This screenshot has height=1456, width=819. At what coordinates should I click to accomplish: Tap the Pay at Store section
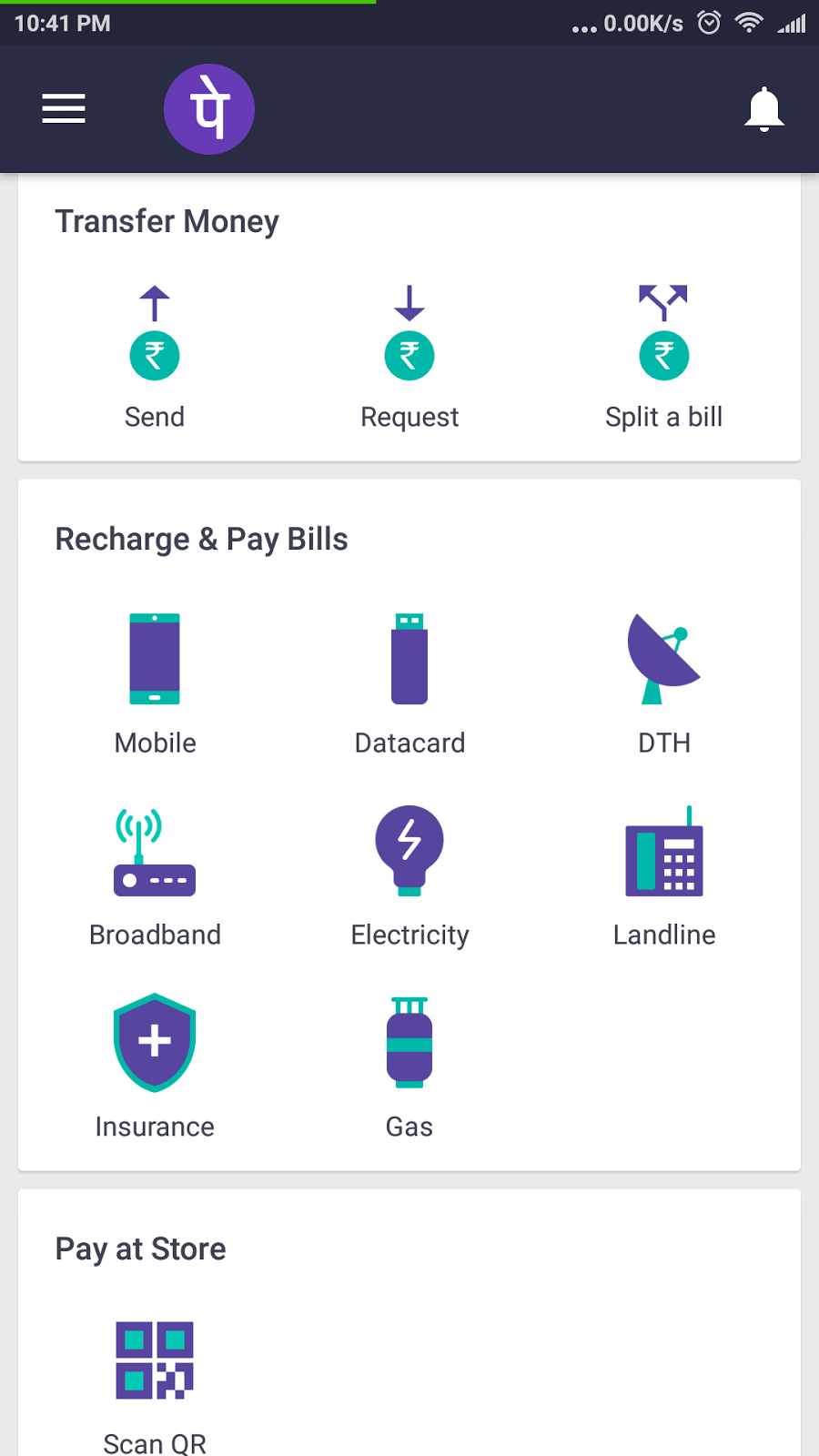point(140,1249)
